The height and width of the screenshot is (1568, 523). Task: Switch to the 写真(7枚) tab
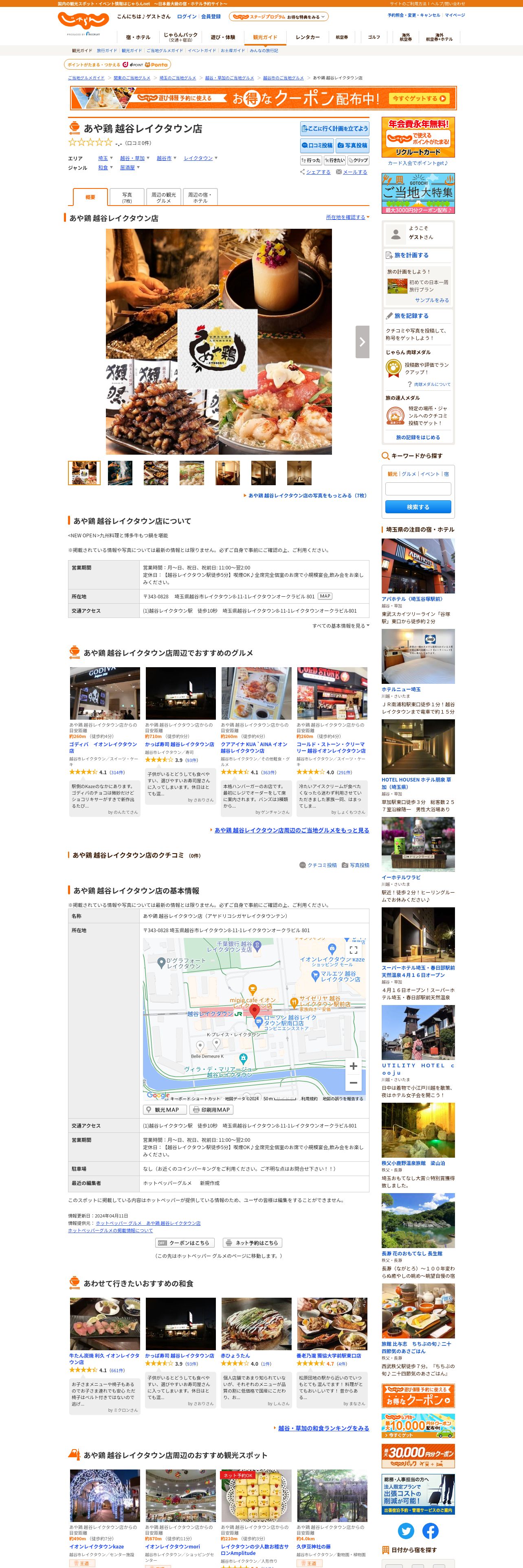[127, 197]
